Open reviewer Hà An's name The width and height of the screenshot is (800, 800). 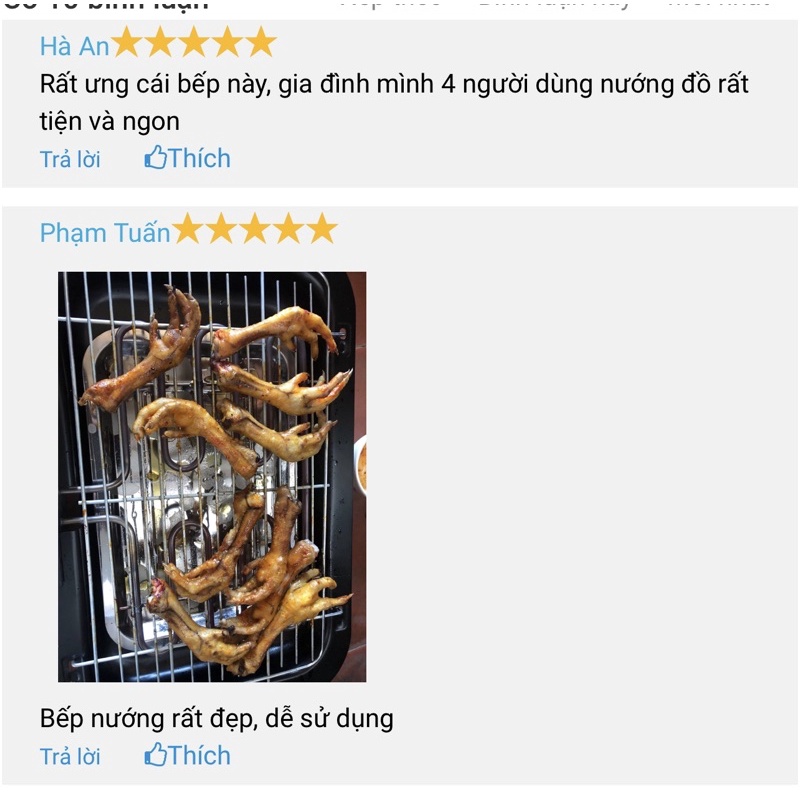click(x=74, y=45)
